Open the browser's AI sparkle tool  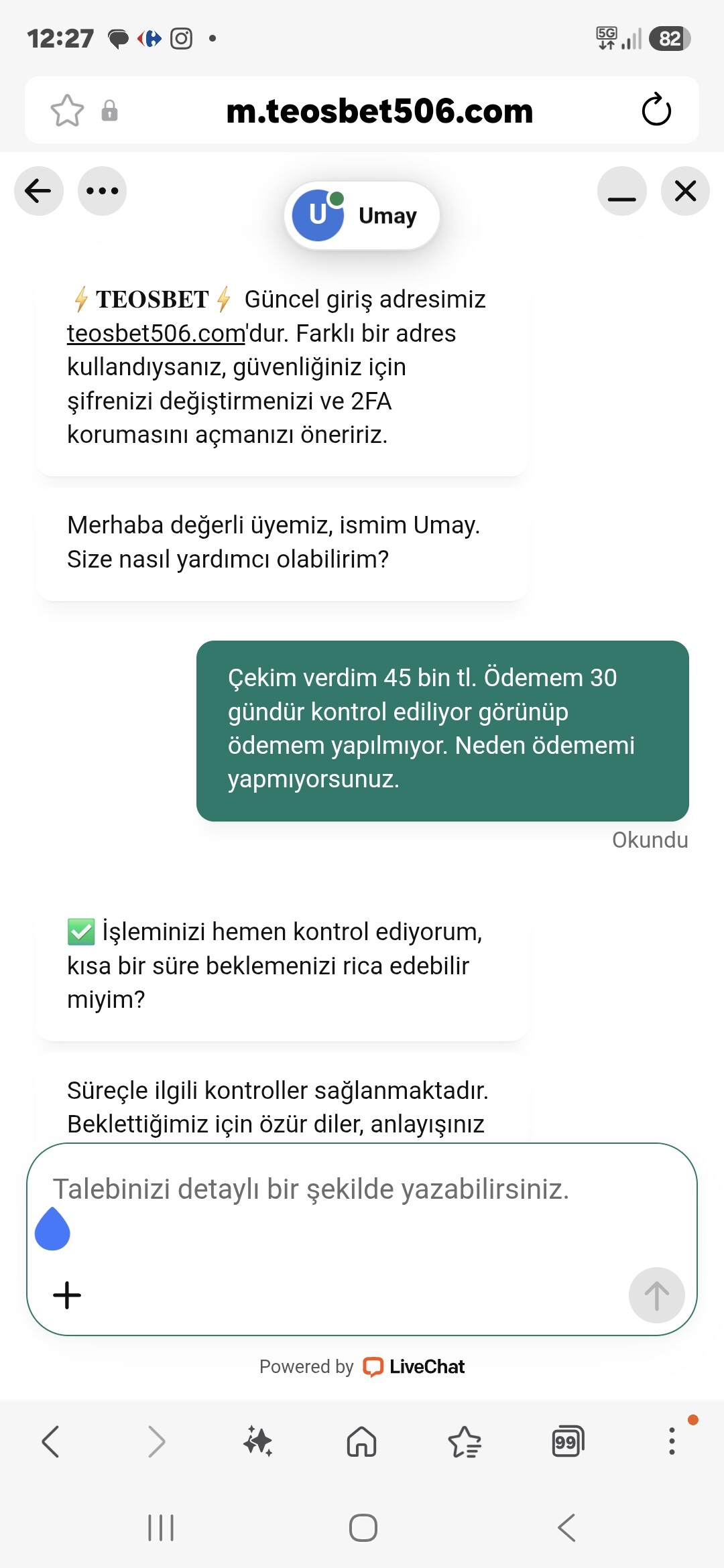pyautogui.click(x=258, y=1441)
